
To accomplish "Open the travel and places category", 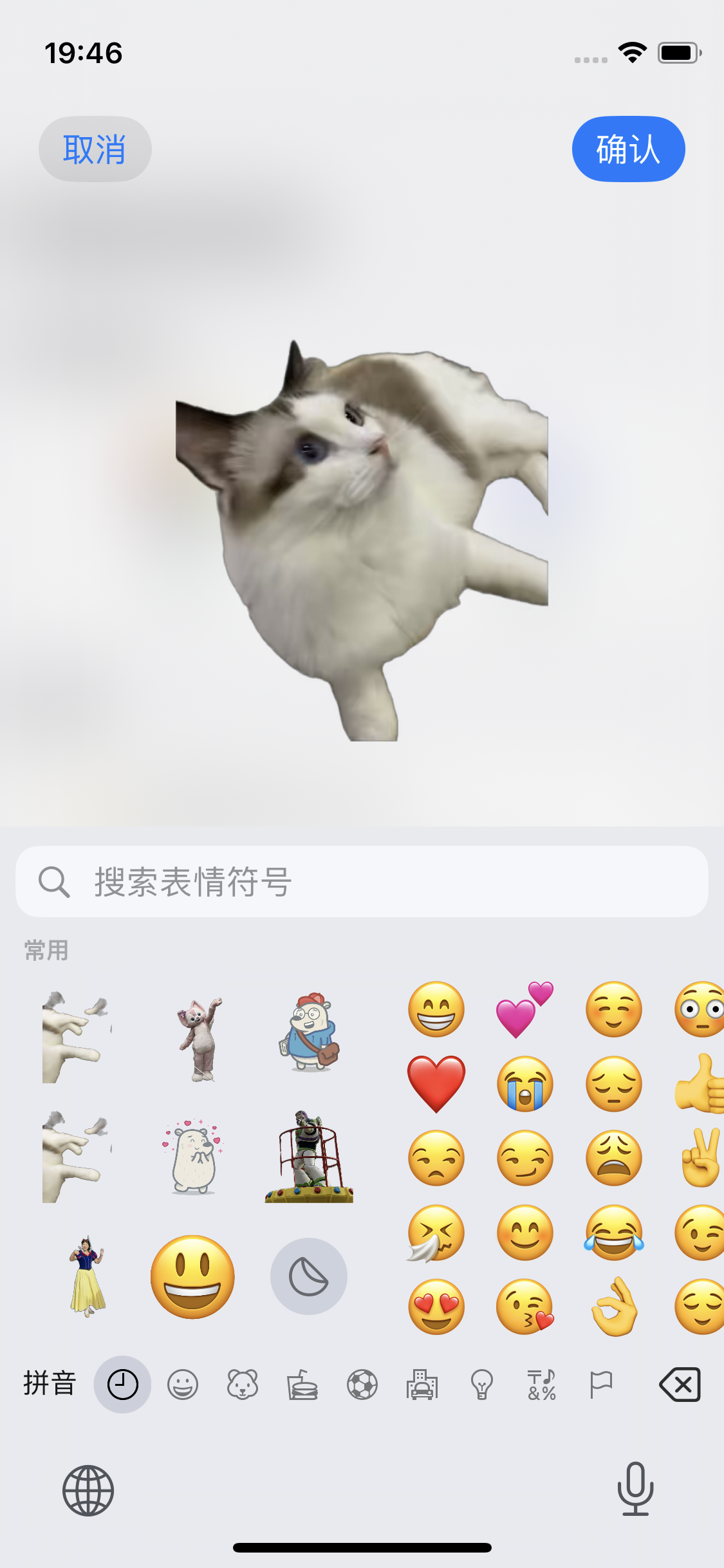I will [422, 1385].
